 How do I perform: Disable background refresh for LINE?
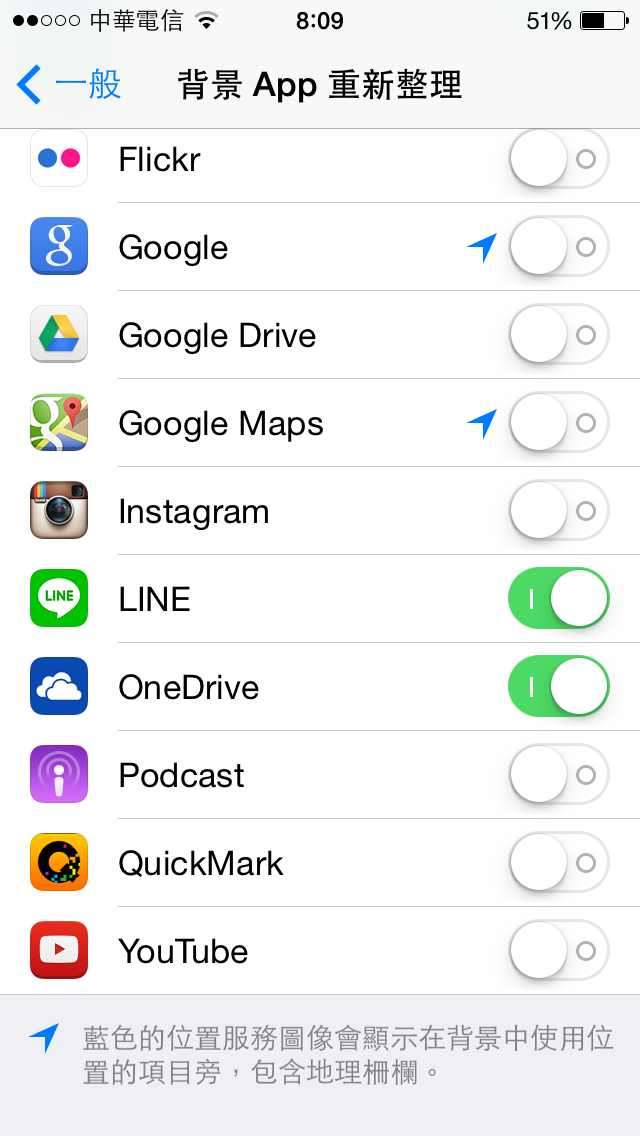pyautogui.click(x=558, y=599)
